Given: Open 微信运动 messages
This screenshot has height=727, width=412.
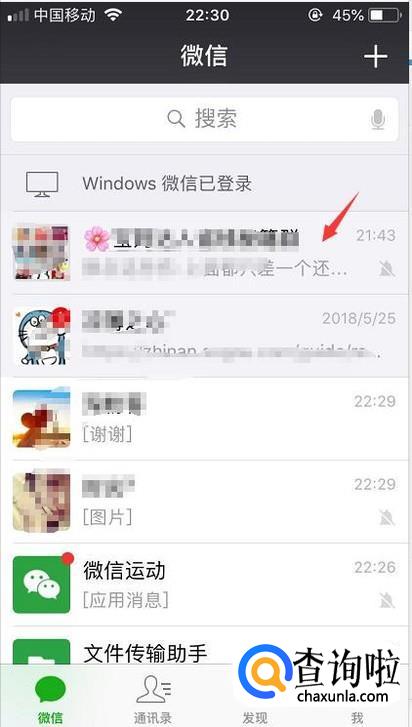Looking at the screenshot, I should [x=204, y=585].
